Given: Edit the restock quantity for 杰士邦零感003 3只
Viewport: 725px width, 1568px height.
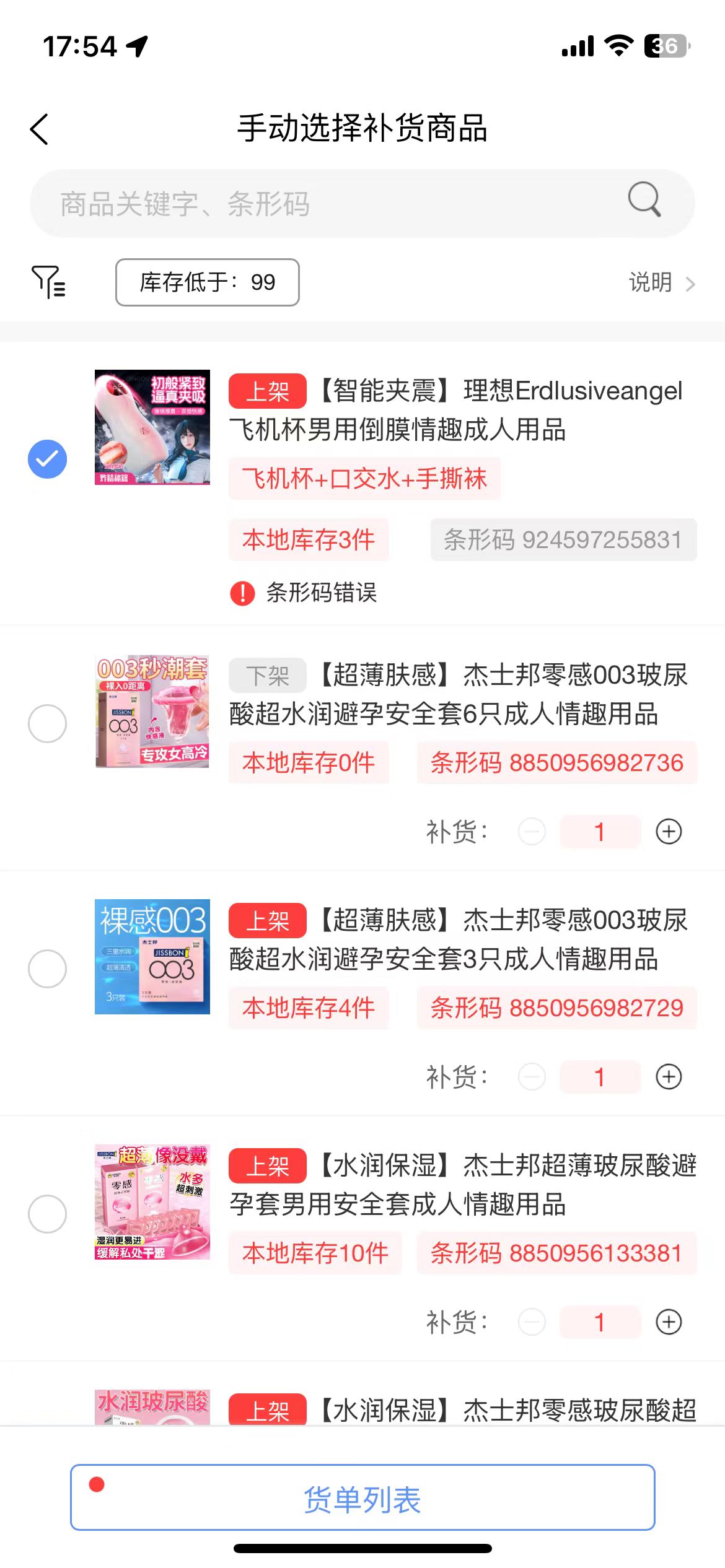Looking at the screenshot, I should pyautogui.click(x=599, y=1076).
